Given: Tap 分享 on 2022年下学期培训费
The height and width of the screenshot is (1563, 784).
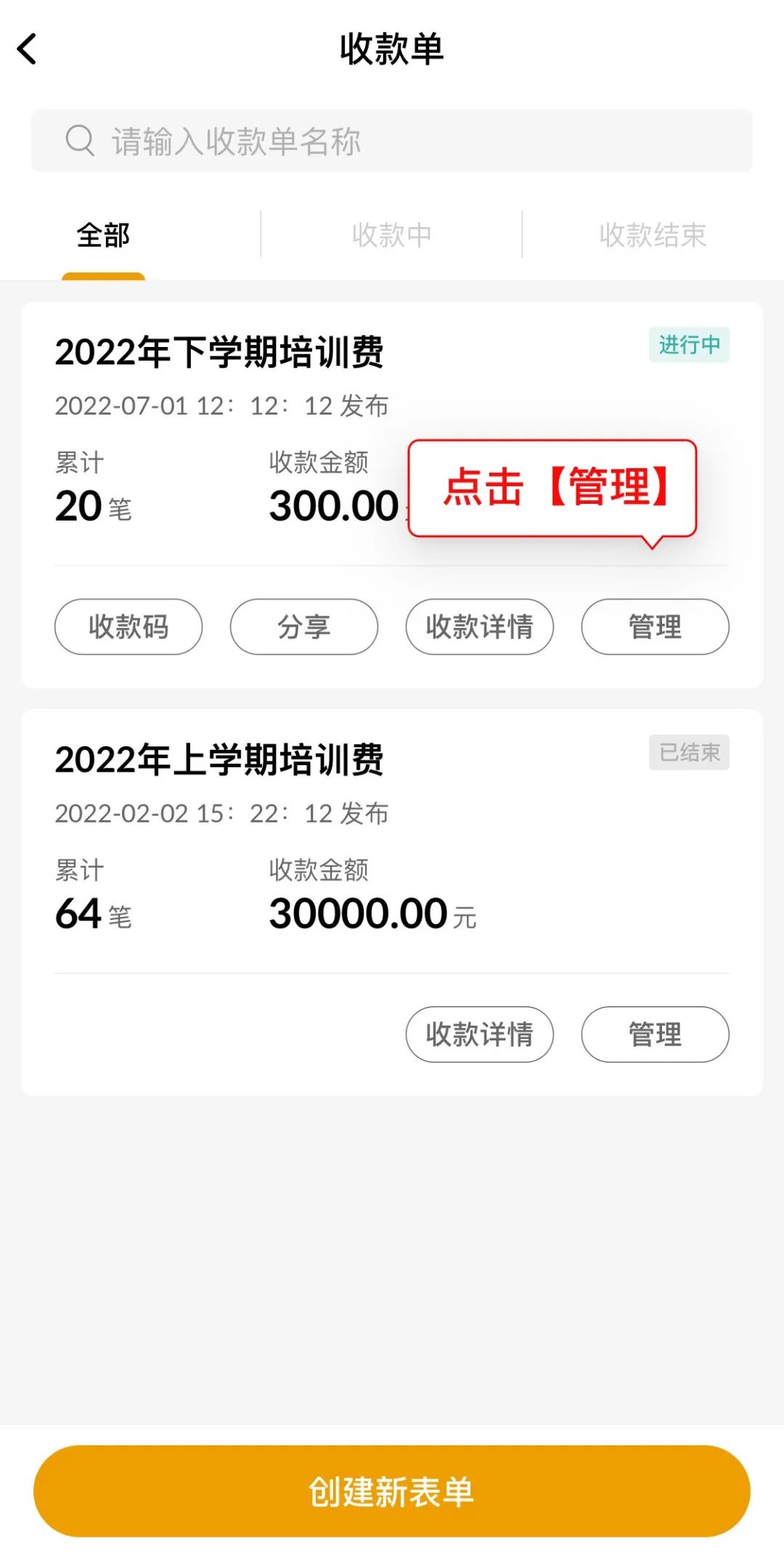Looking at the screenshot, I should (304, 627).
